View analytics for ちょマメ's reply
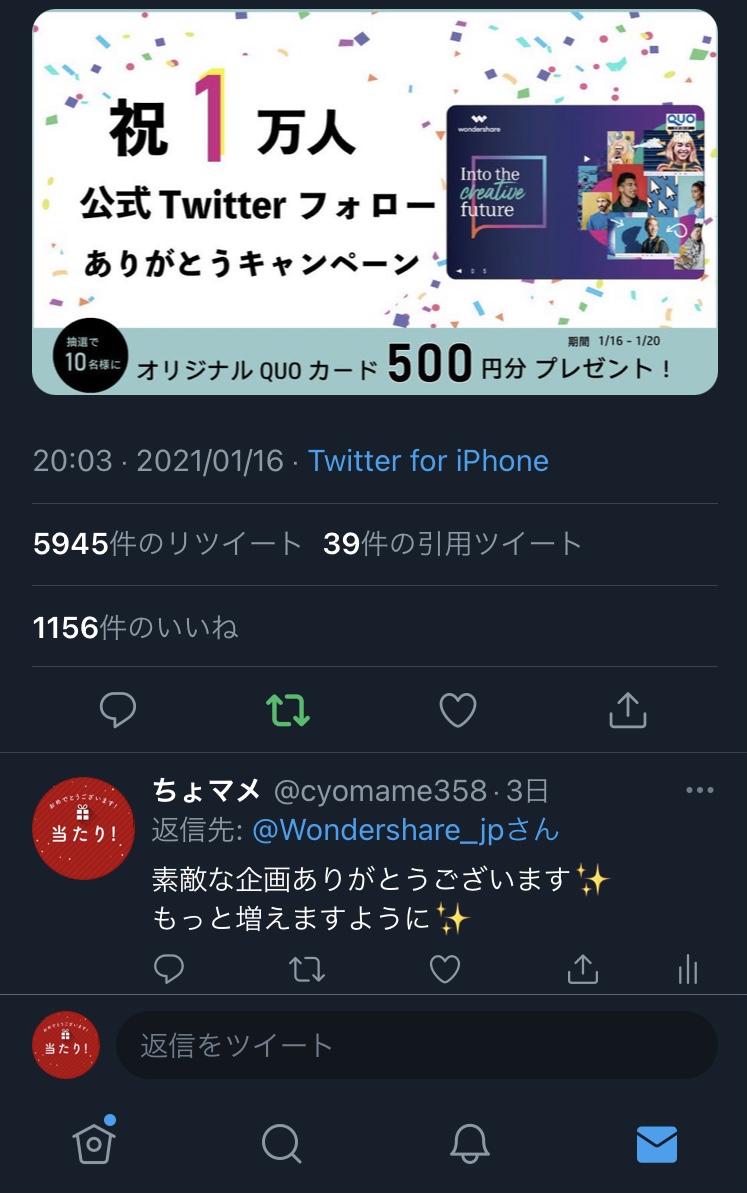 tap(688, 969)
